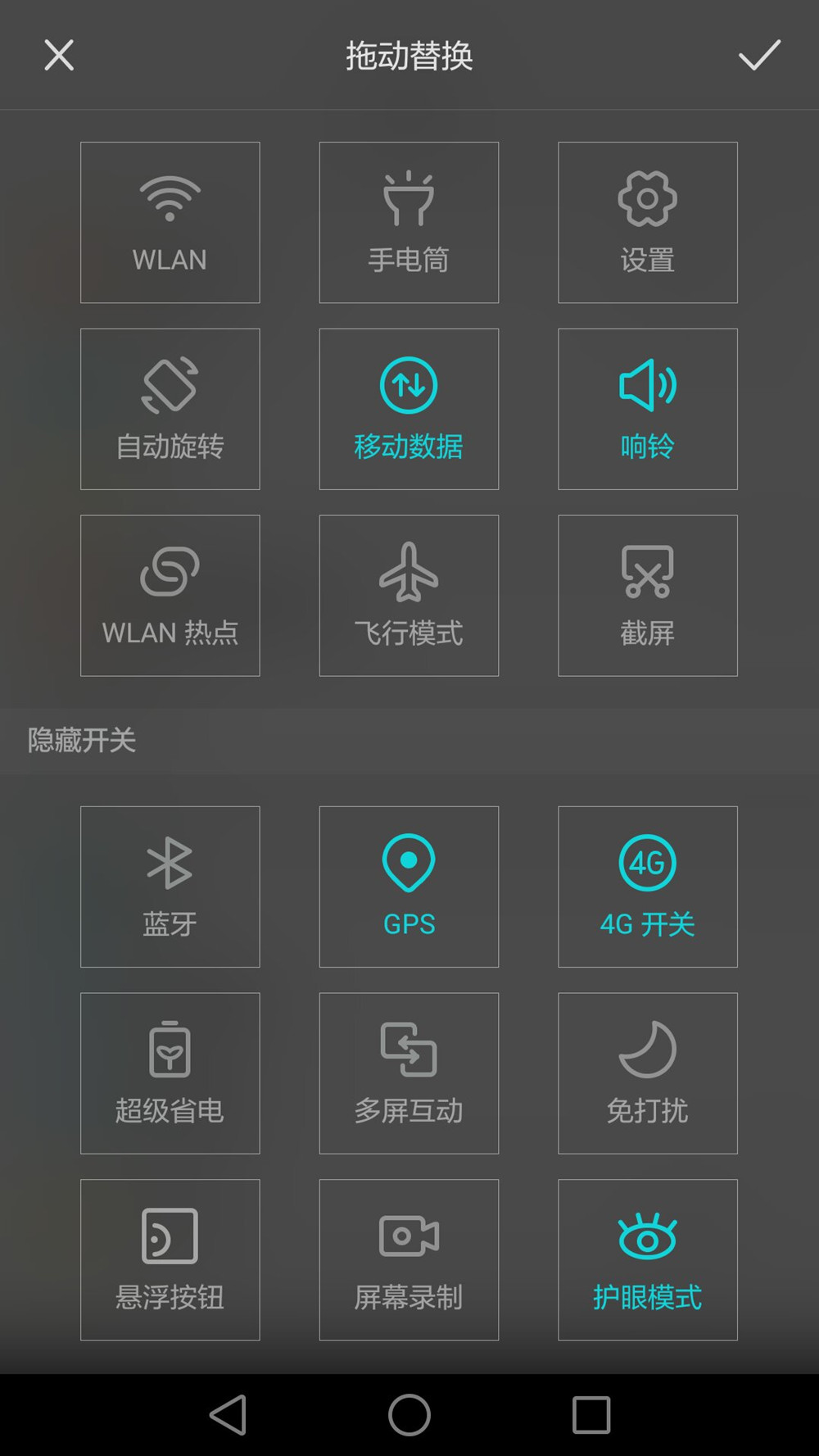
Task: Go to the home screen
Action: [409, 1415]
